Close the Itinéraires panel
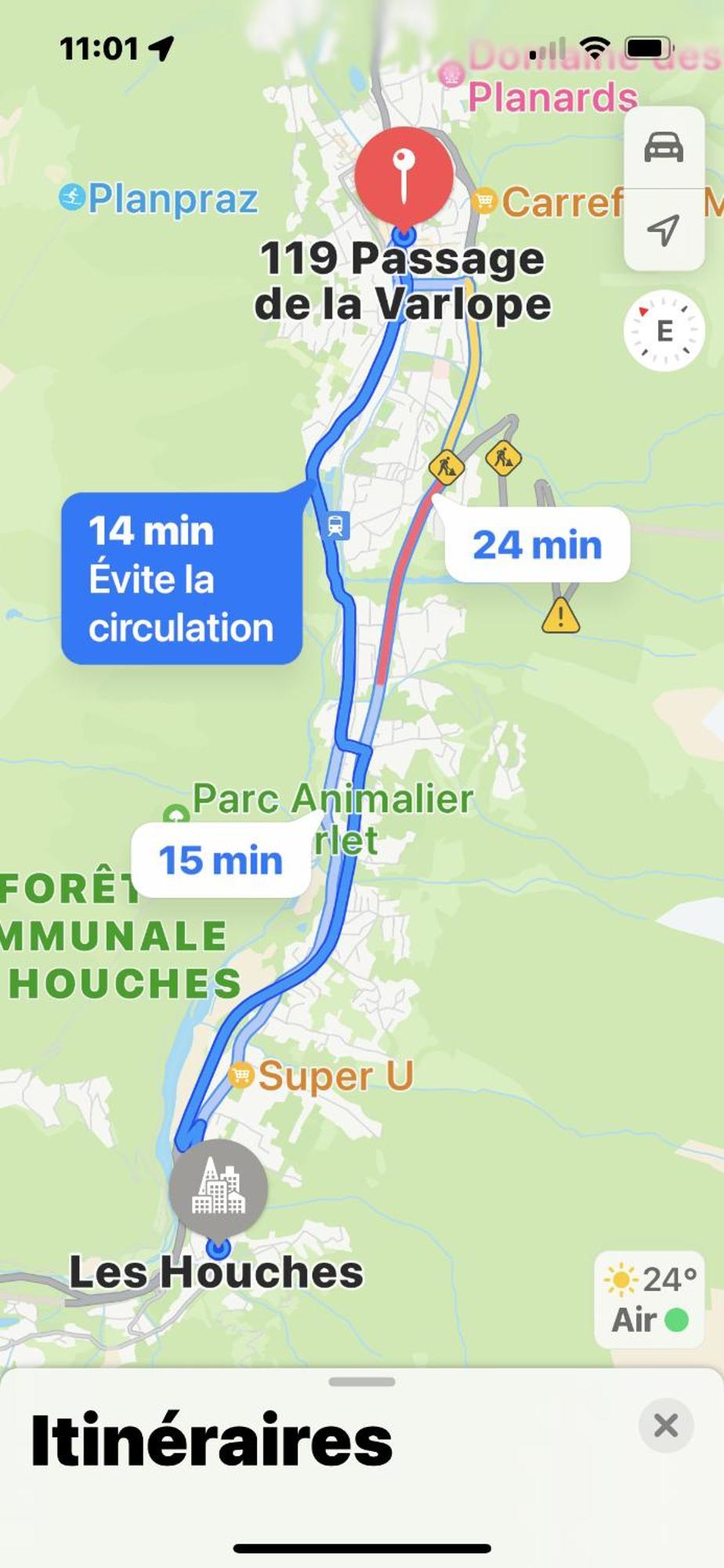724x1568 pixels. click(x=665, y=1425)
